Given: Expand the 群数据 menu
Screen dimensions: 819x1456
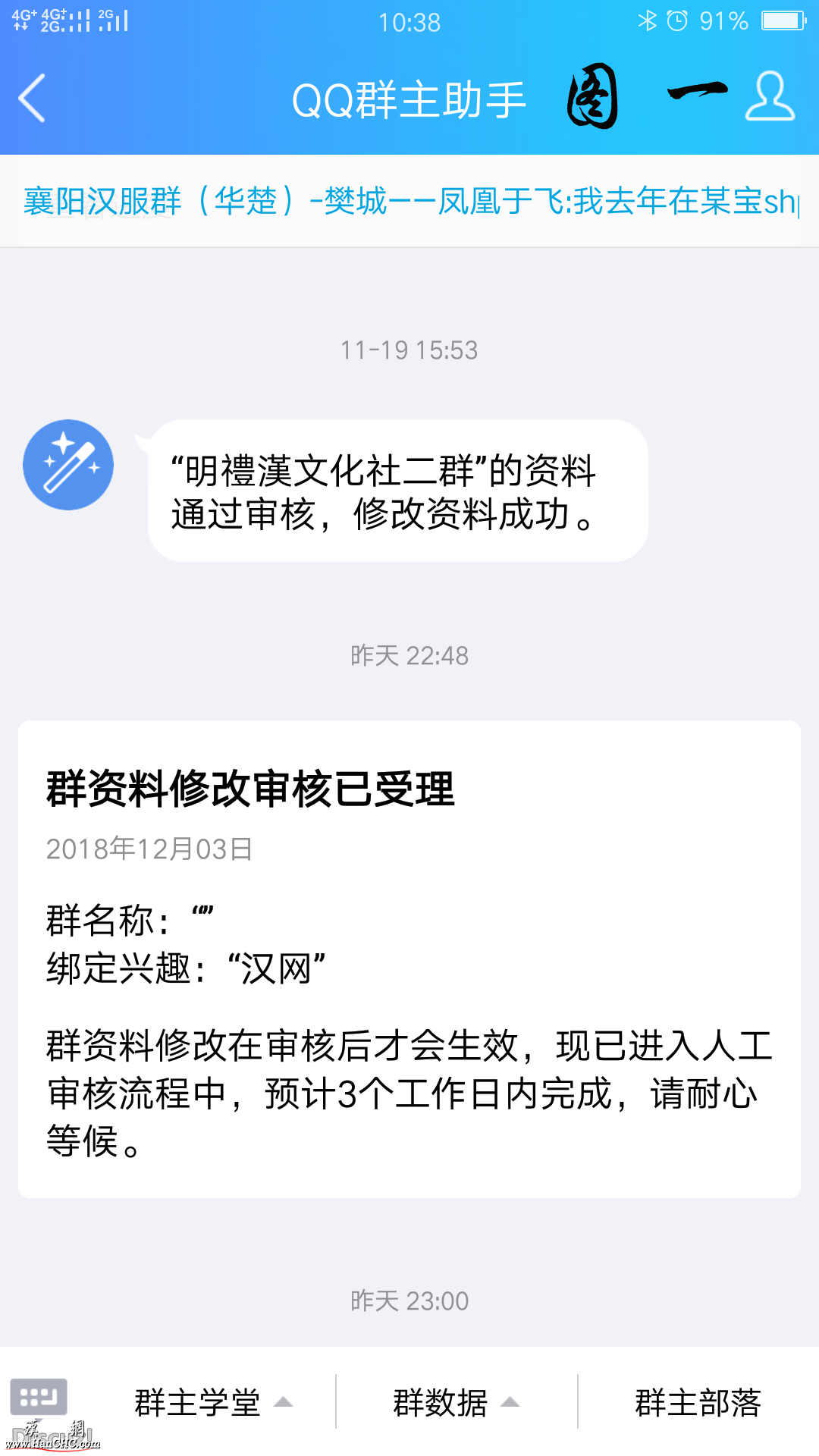Looking at the screenshot, I should click(x=455, y=1403).
